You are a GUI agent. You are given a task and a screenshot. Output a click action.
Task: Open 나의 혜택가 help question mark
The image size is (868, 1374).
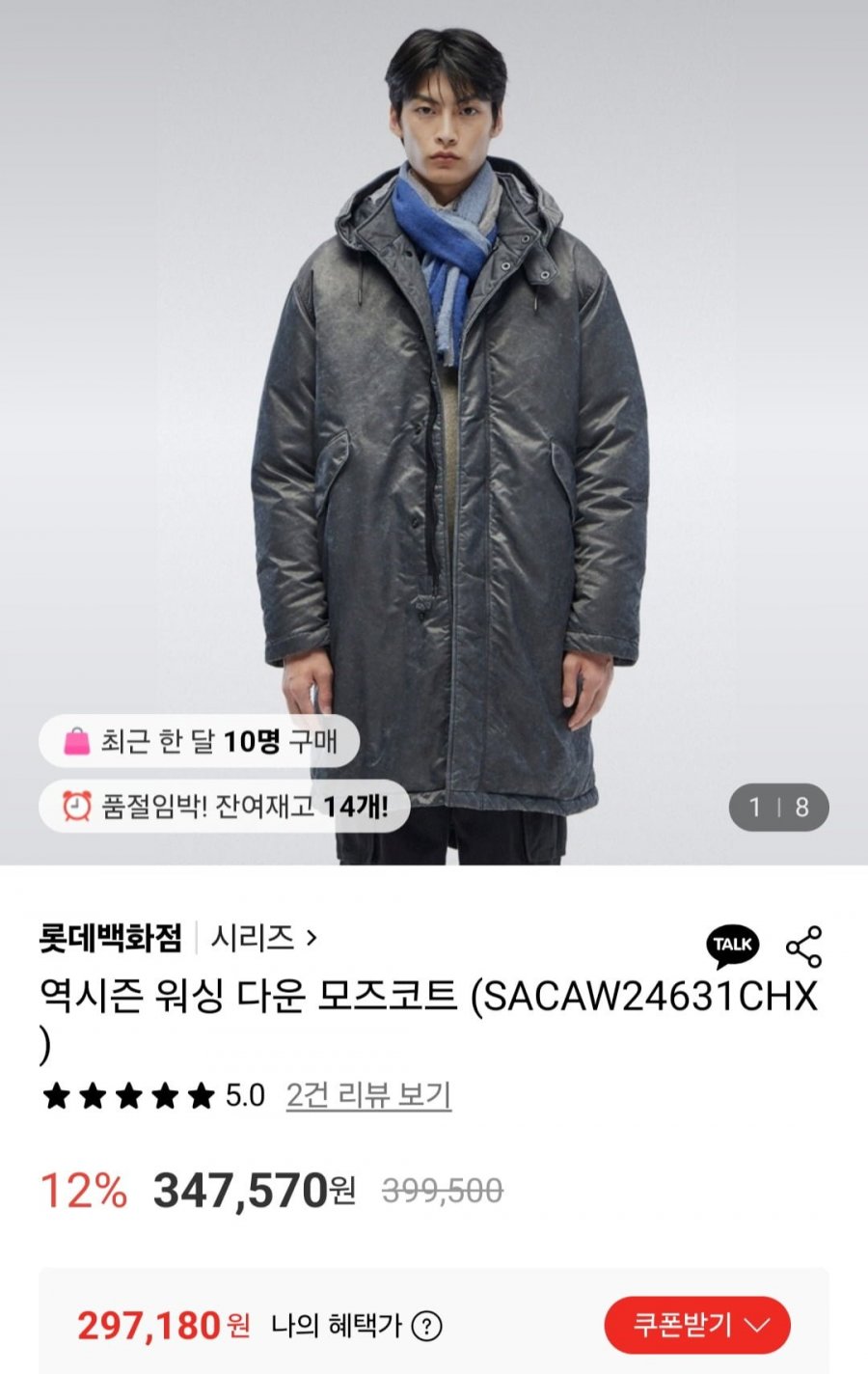tap(426, 1327)
